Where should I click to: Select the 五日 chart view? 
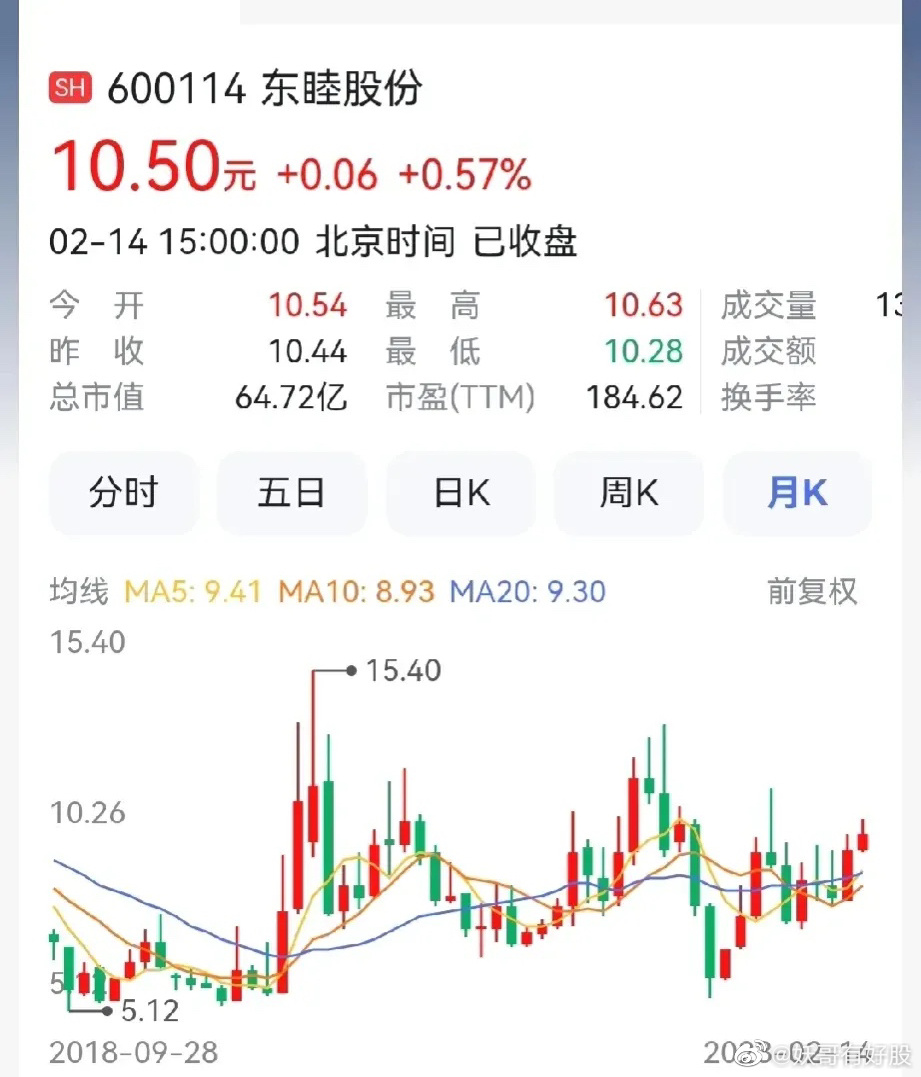292,493
